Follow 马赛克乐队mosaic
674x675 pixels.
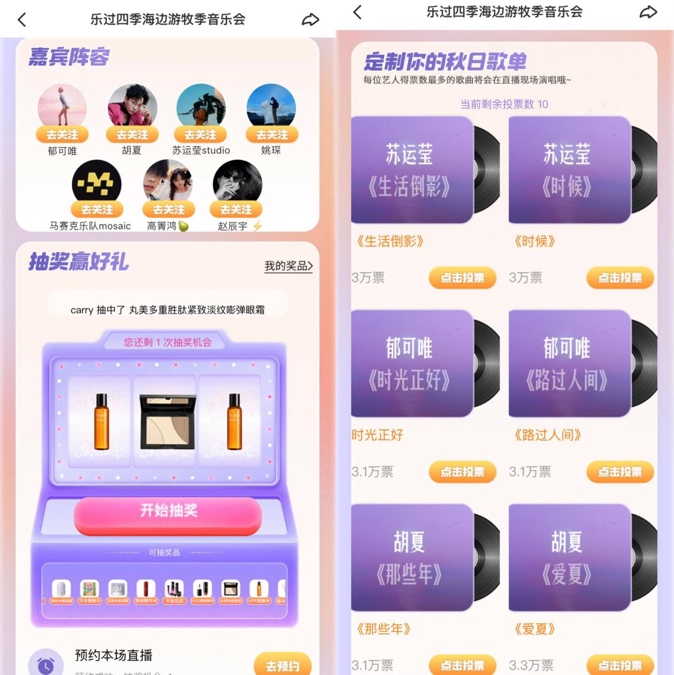coord(97,210)
